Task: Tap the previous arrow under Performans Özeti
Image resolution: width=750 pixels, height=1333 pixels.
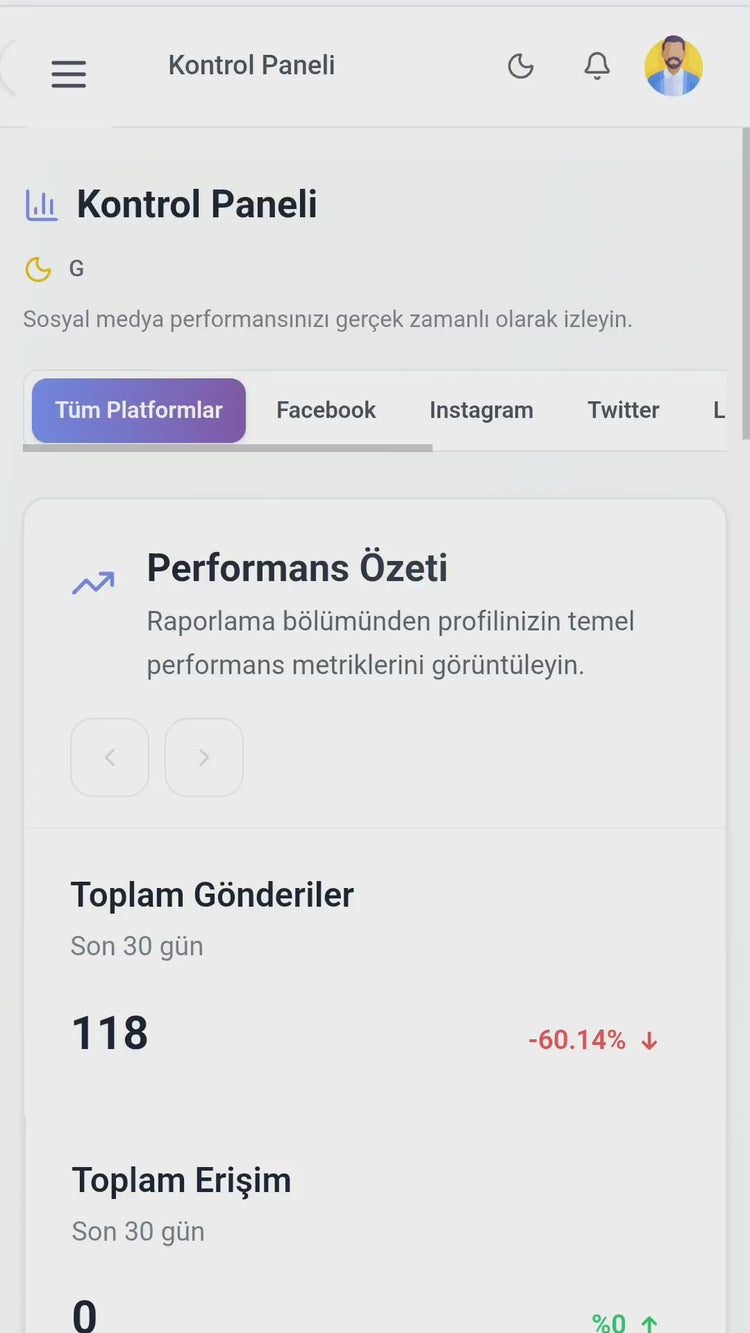Action: pos(110,757)
